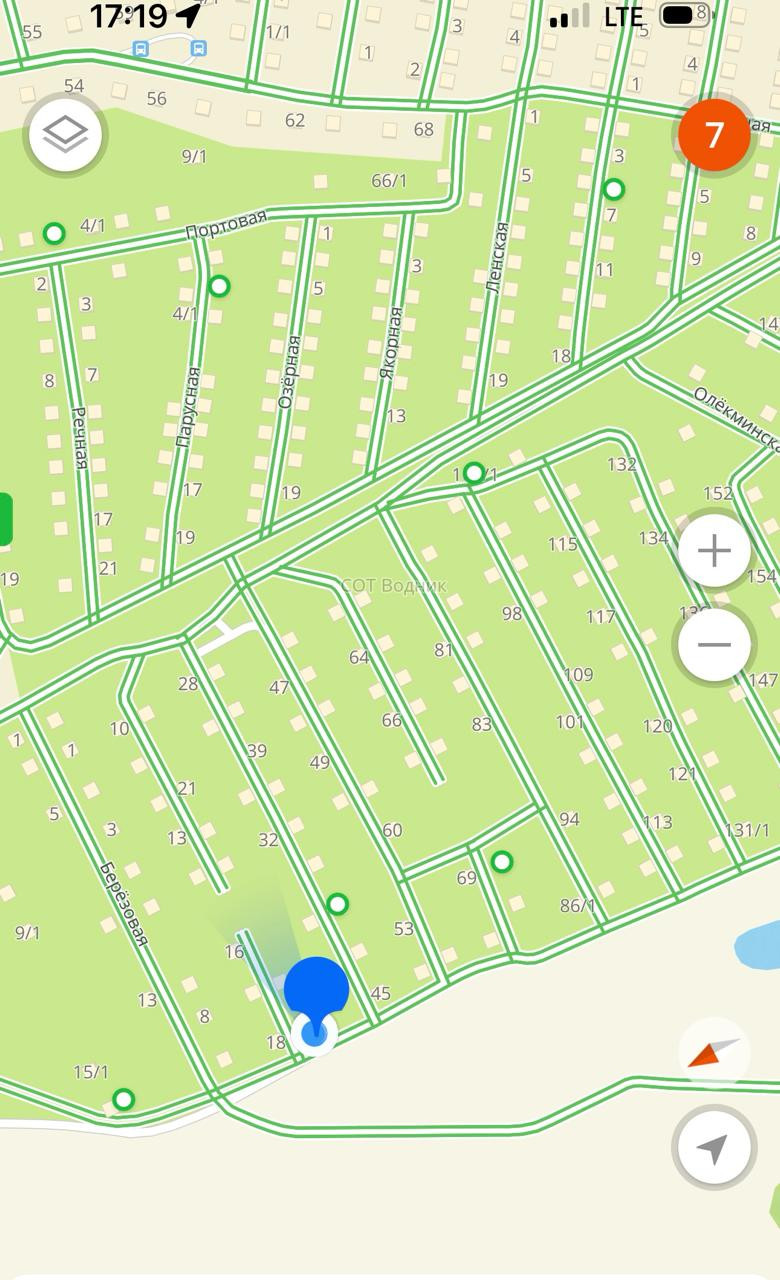Image resolution: width=780 pixels, height=1280 pixels.
Task: Open the map layers button
Action: [x=66, y=134]
